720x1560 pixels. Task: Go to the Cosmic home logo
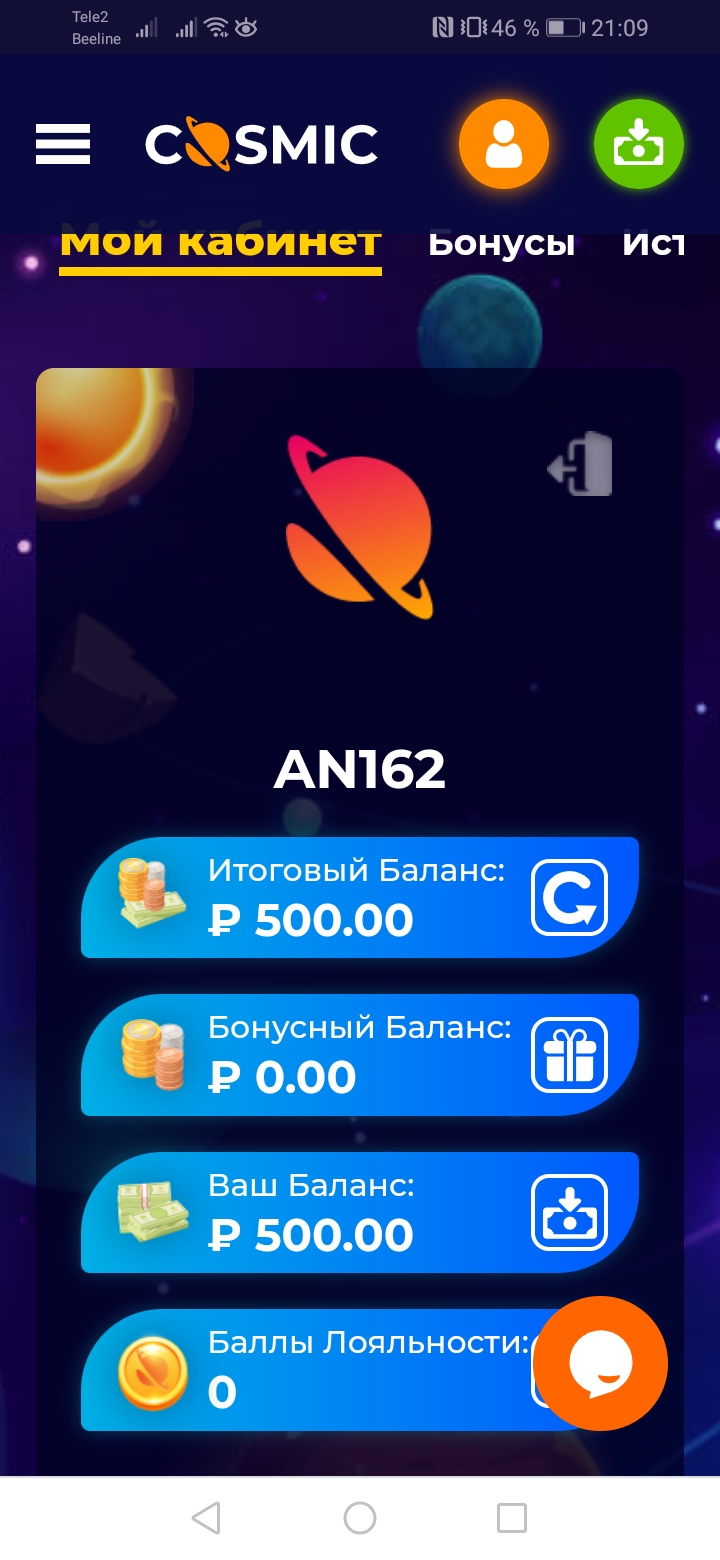point(262,144)
